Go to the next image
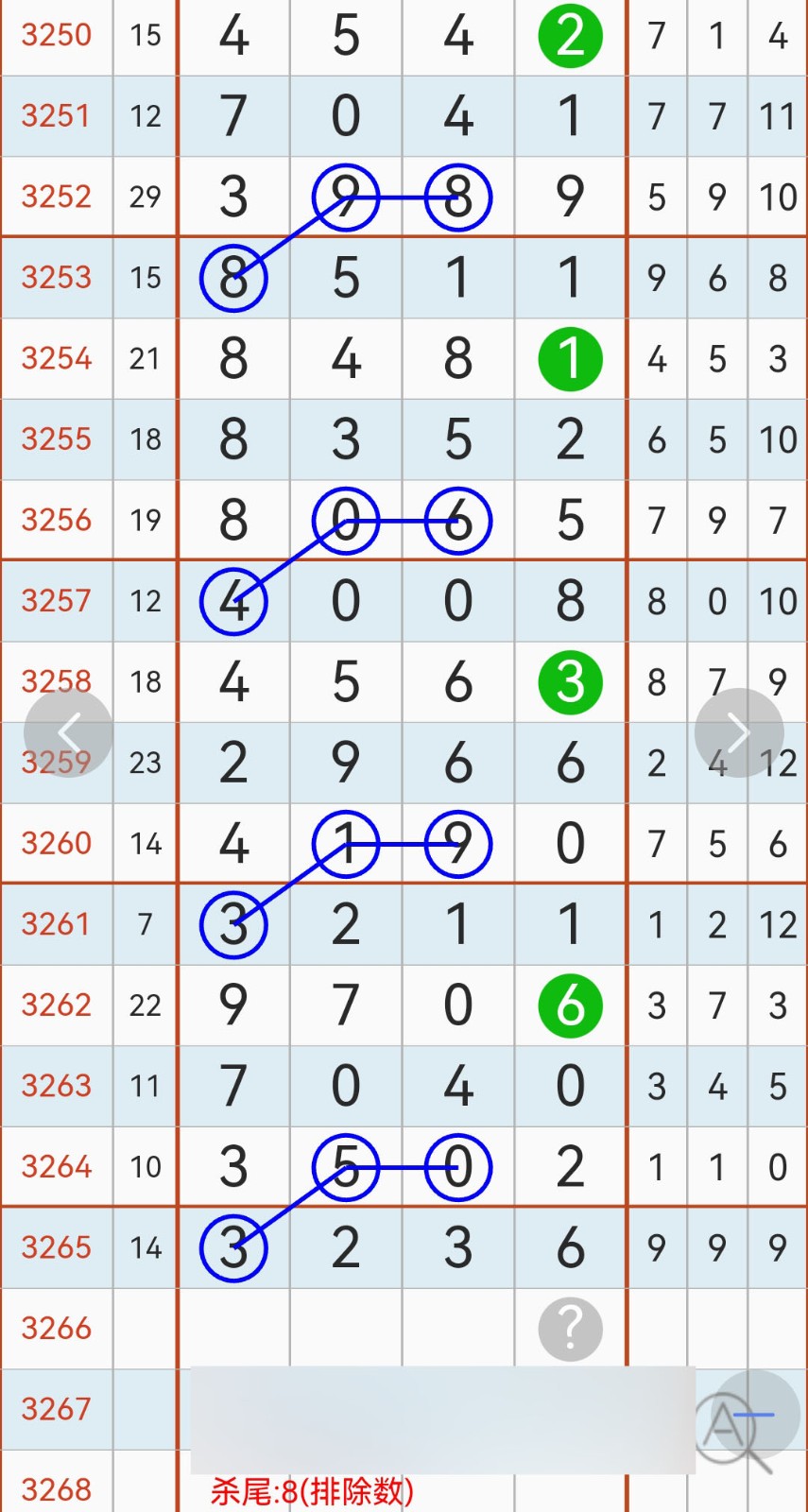The width and height of the screenshot is (808, 1512). (739, 732)
